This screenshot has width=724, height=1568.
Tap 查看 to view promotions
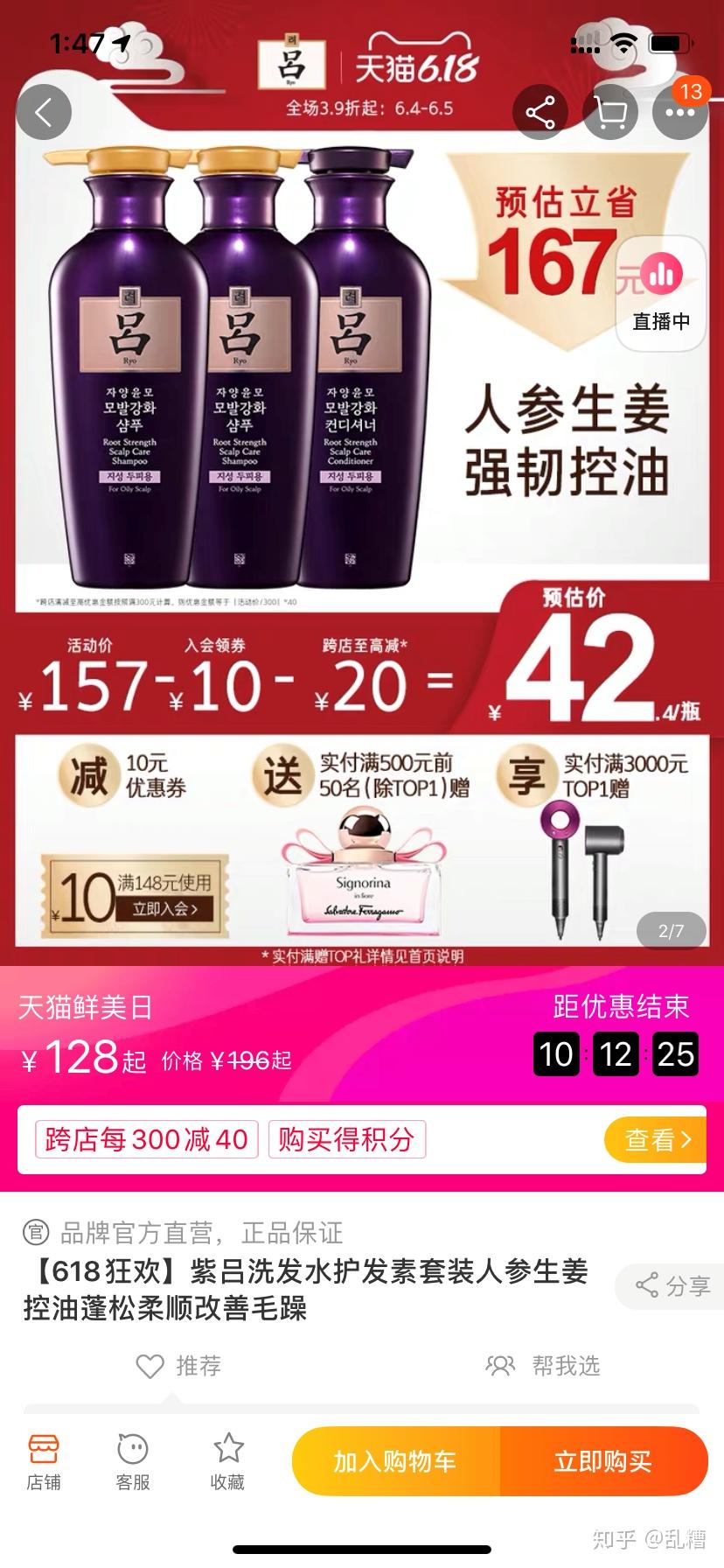point(655,1139)
